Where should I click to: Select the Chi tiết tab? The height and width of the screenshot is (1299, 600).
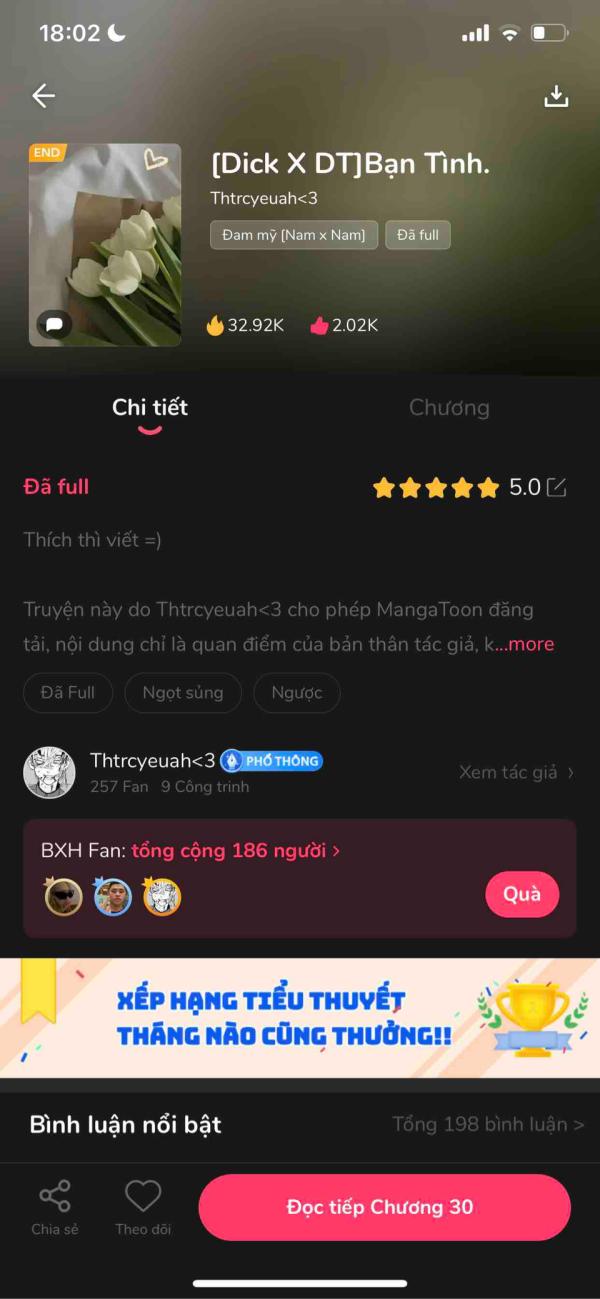coord(150,408)
